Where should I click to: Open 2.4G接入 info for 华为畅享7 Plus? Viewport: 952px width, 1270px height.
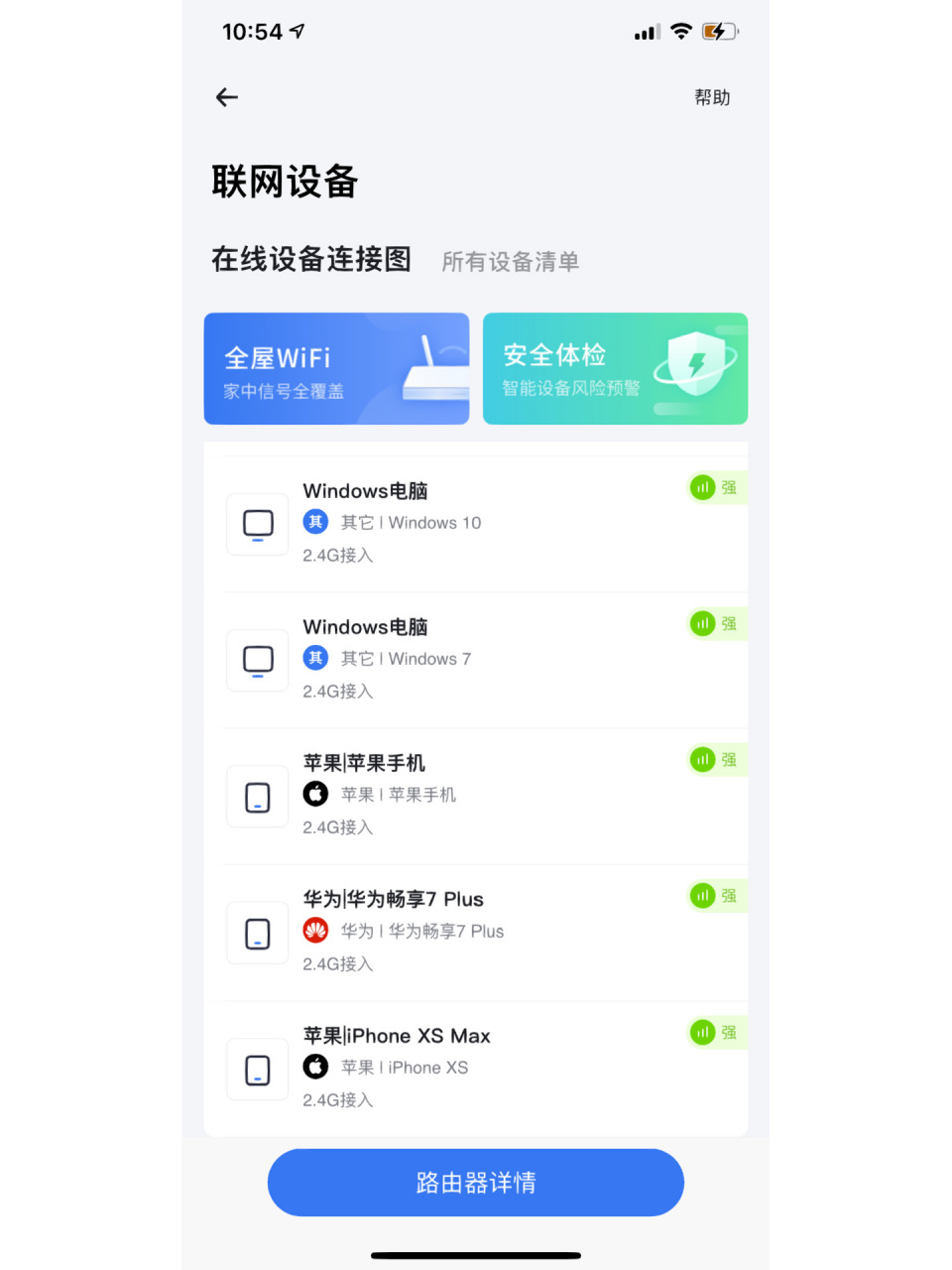337,963
